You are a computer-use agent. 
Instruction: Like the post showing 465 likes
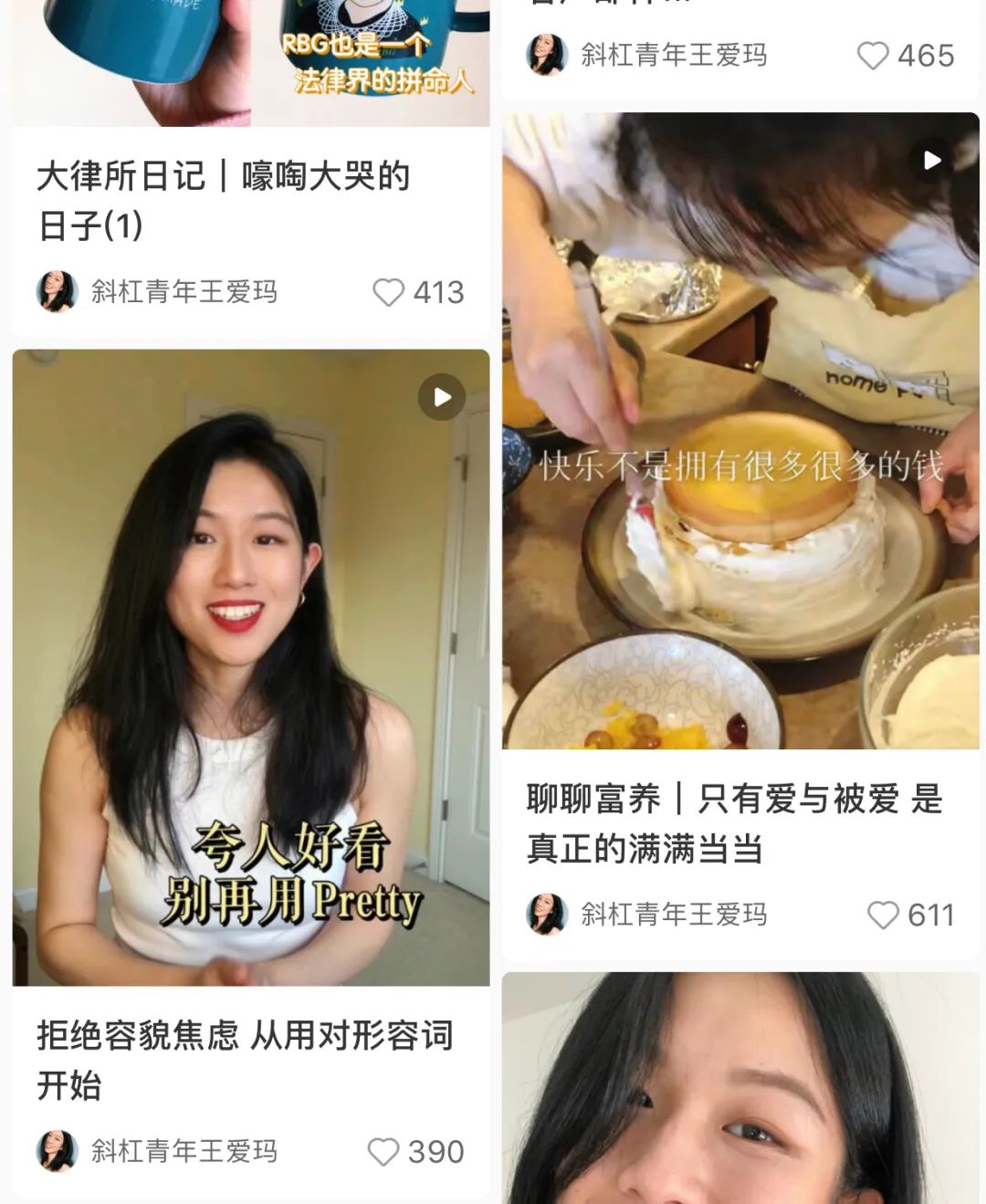[873, 56]
